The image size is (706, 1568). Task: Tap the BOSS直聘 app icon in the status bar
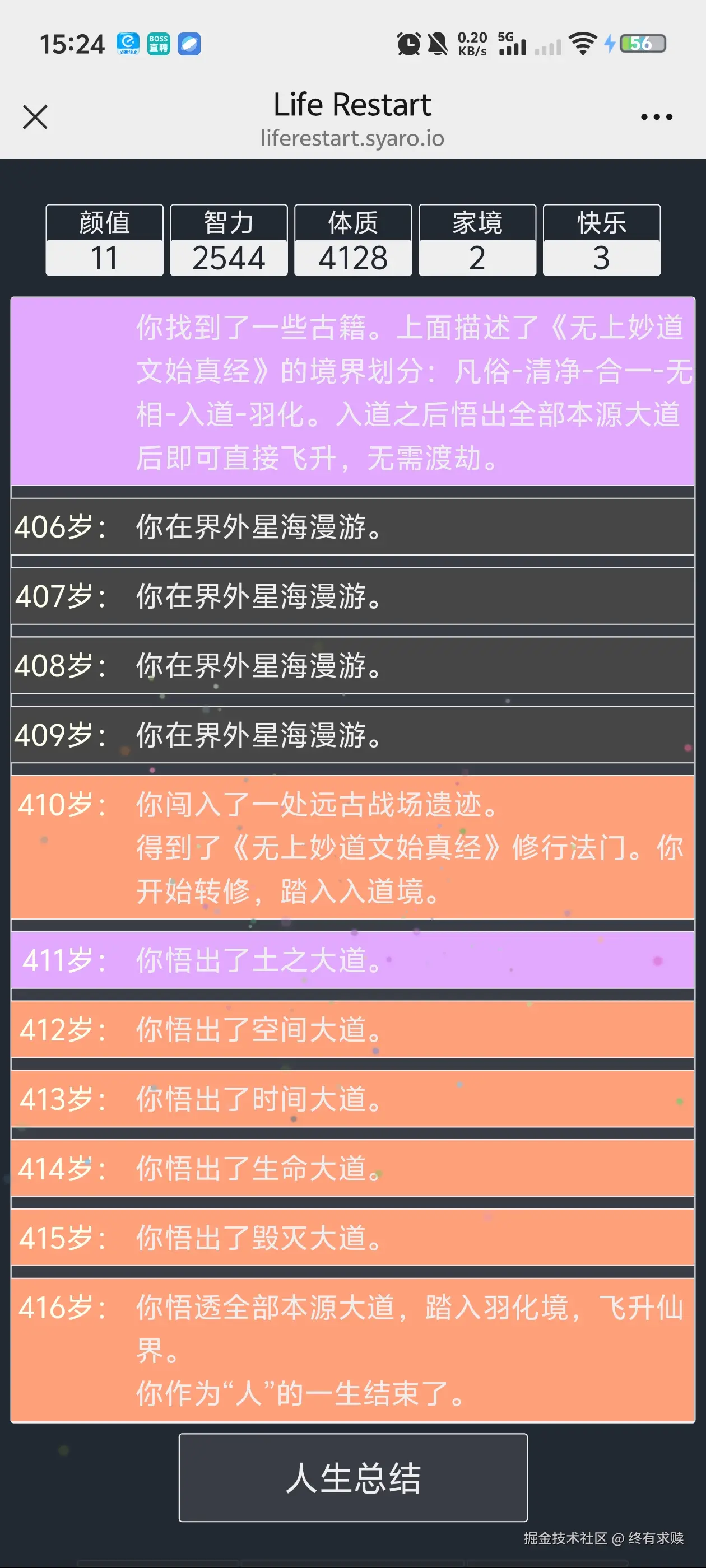(x=158, y=43)
